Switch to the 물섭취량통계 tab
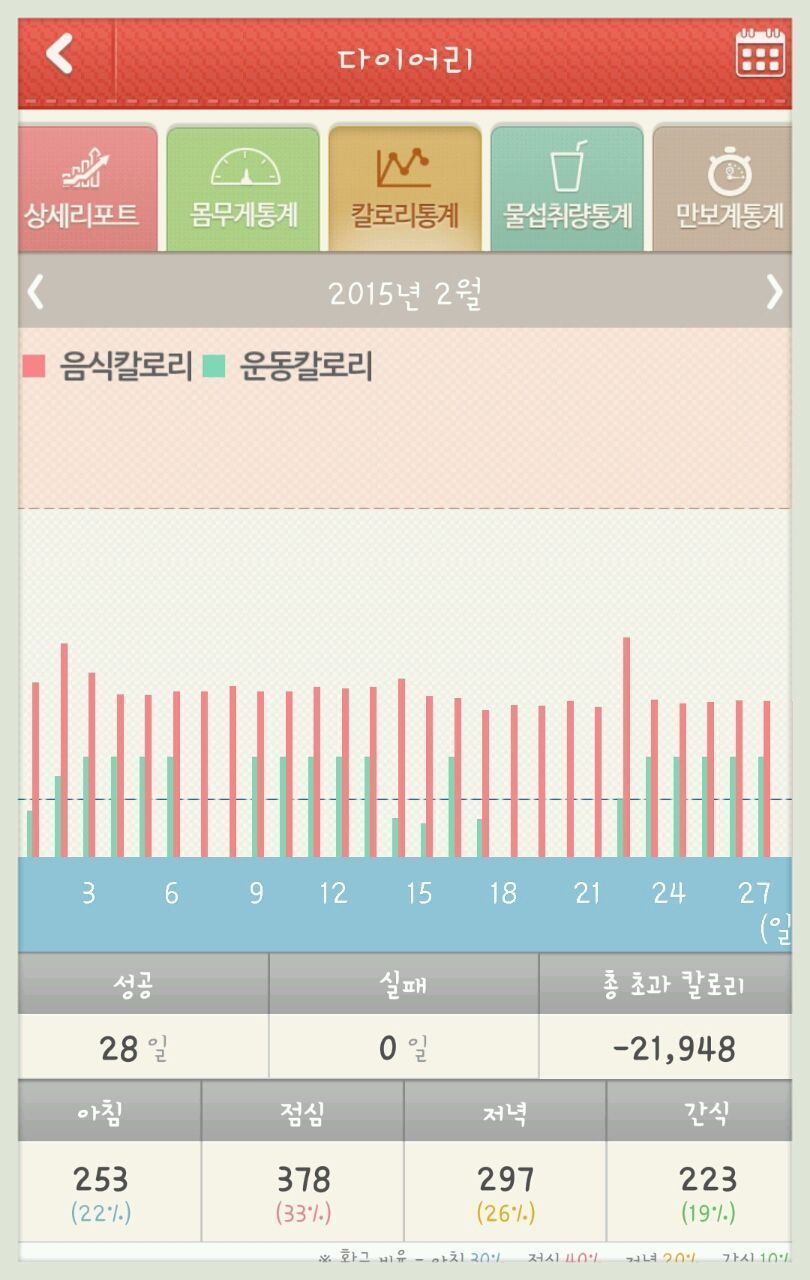Viewport: 810px width, 1280px height. [567, 189]
